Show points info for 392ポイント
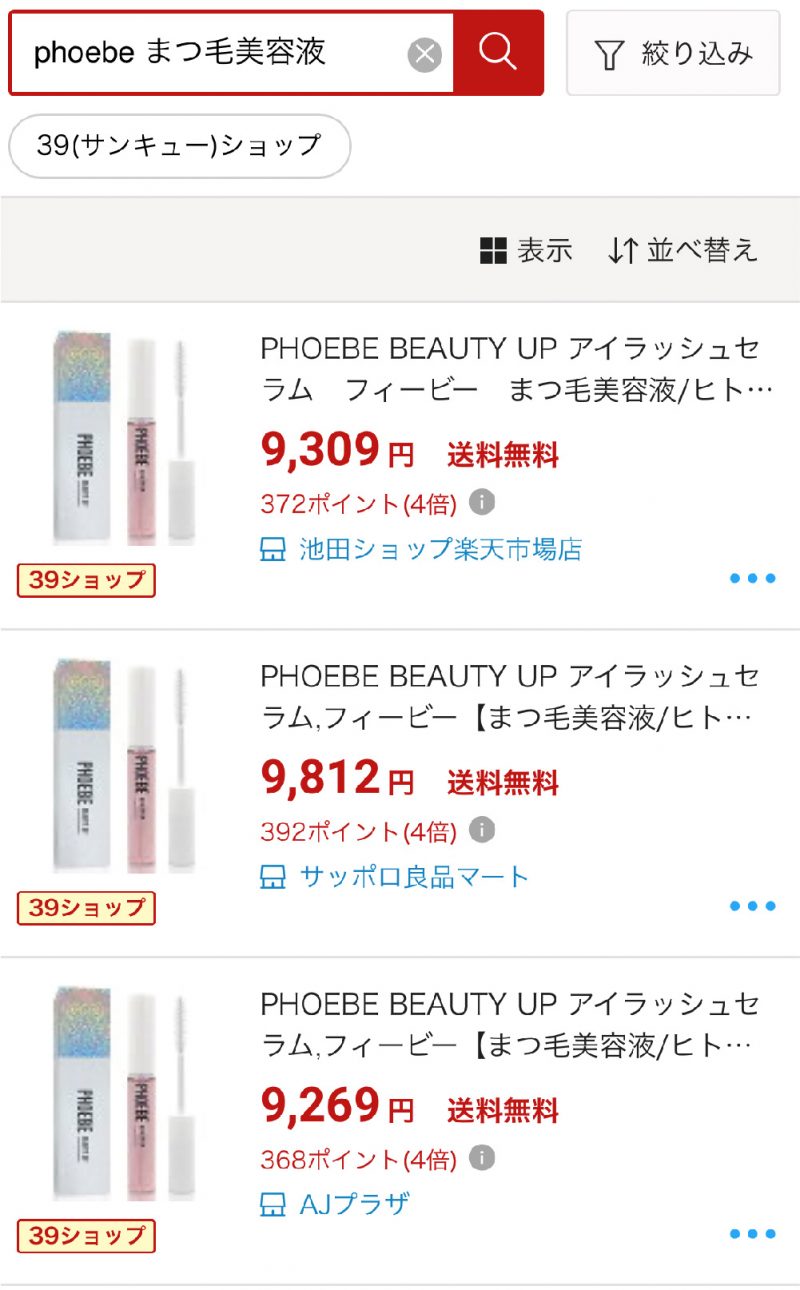 point(482,830)
